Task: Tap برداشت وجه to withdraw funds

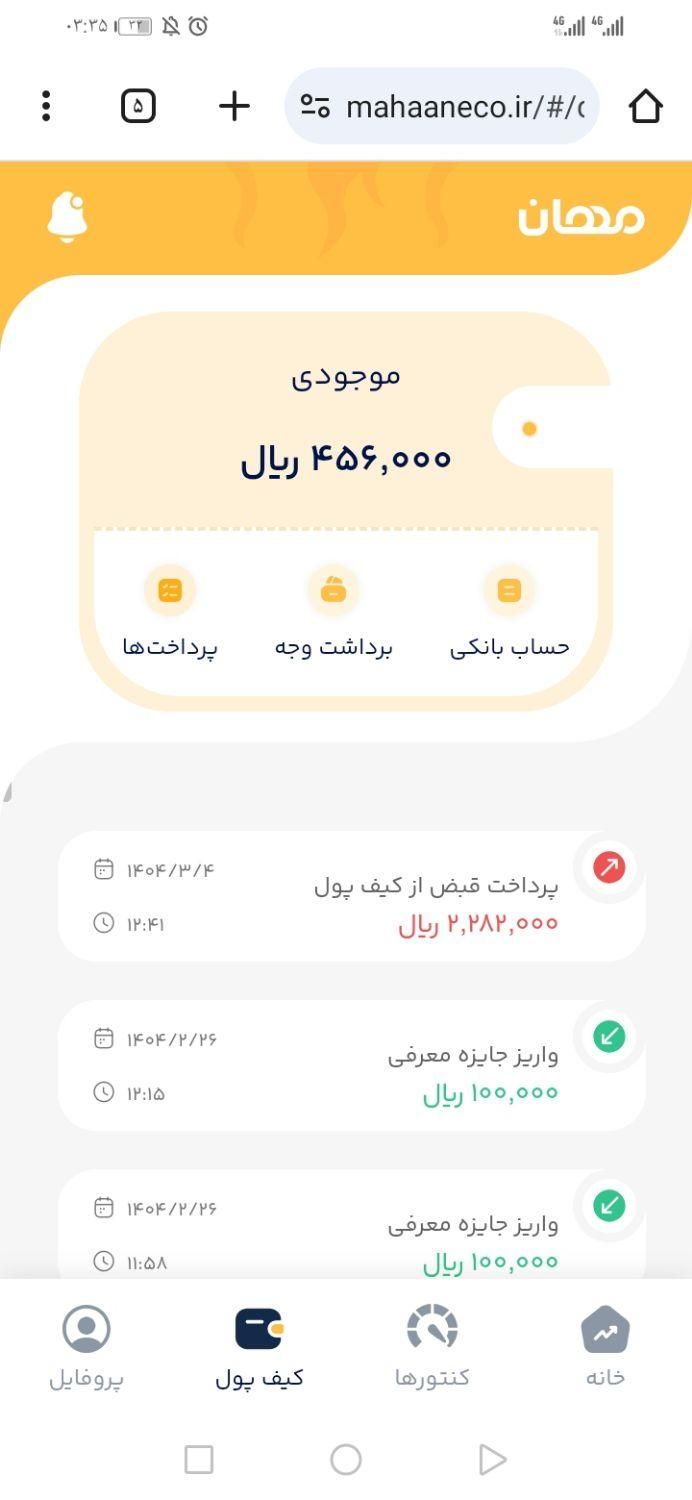Action: point(334,612)
